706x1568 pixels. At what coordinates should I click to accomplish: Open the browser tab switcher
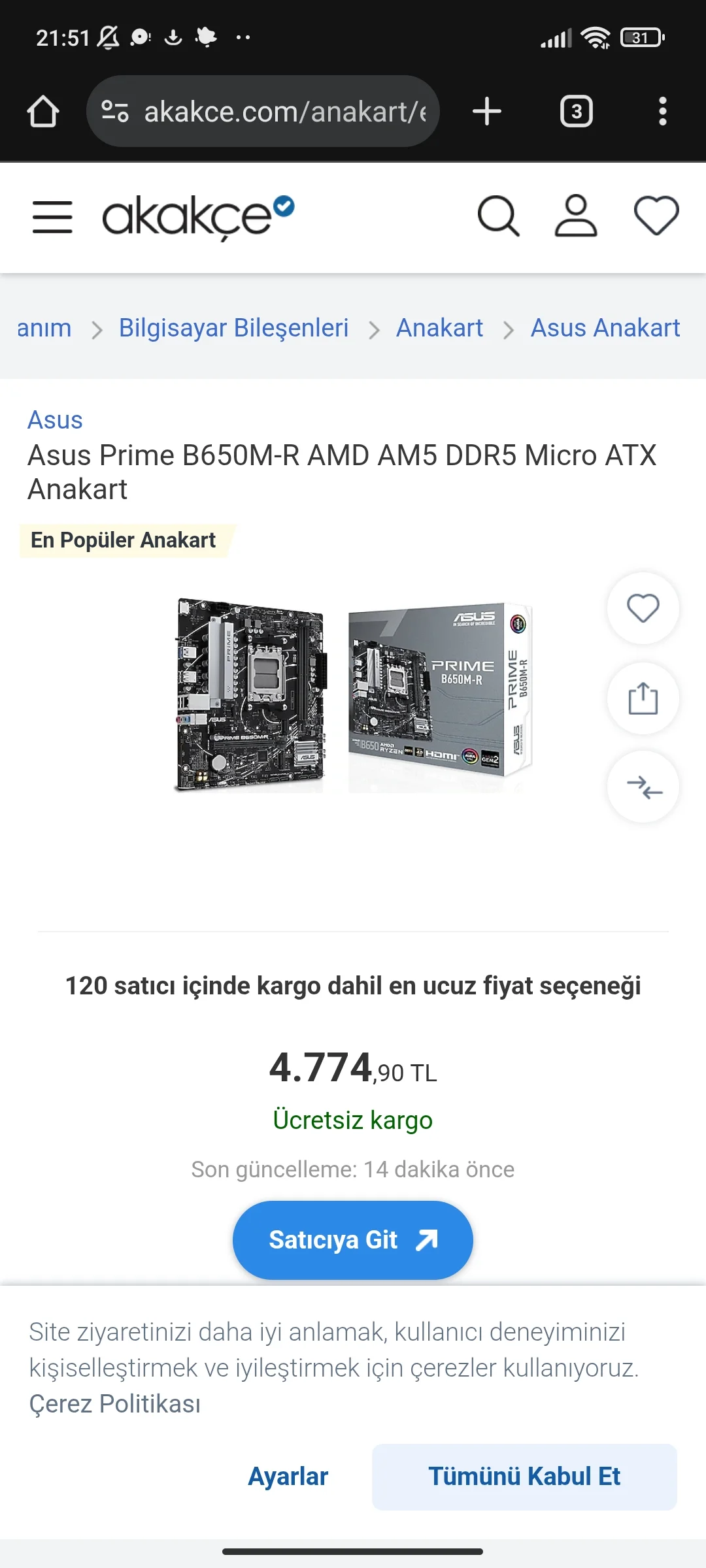[x=576, y=112]
